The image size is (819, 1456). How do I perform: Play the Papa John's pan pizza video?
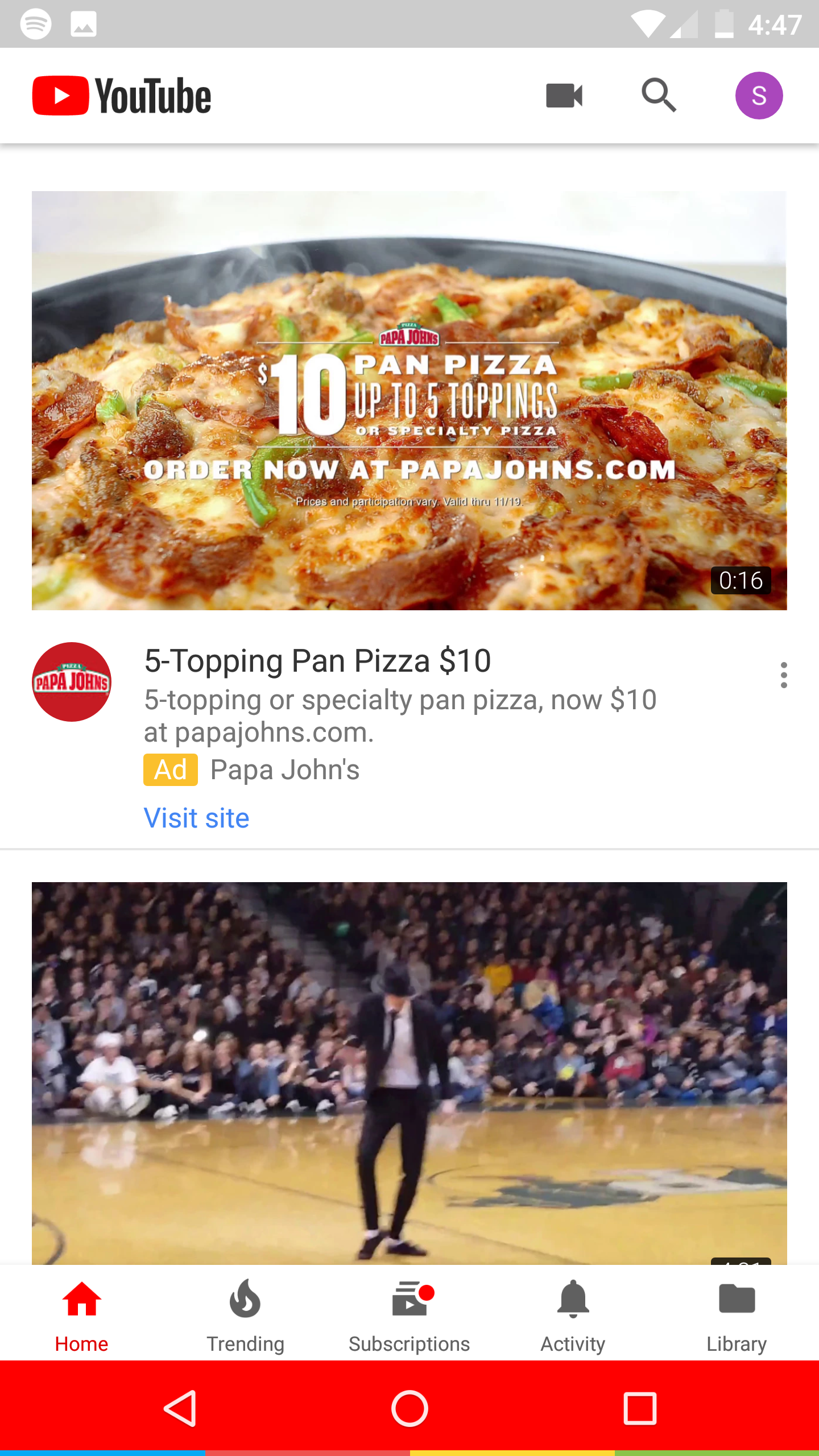pos(409,400)
